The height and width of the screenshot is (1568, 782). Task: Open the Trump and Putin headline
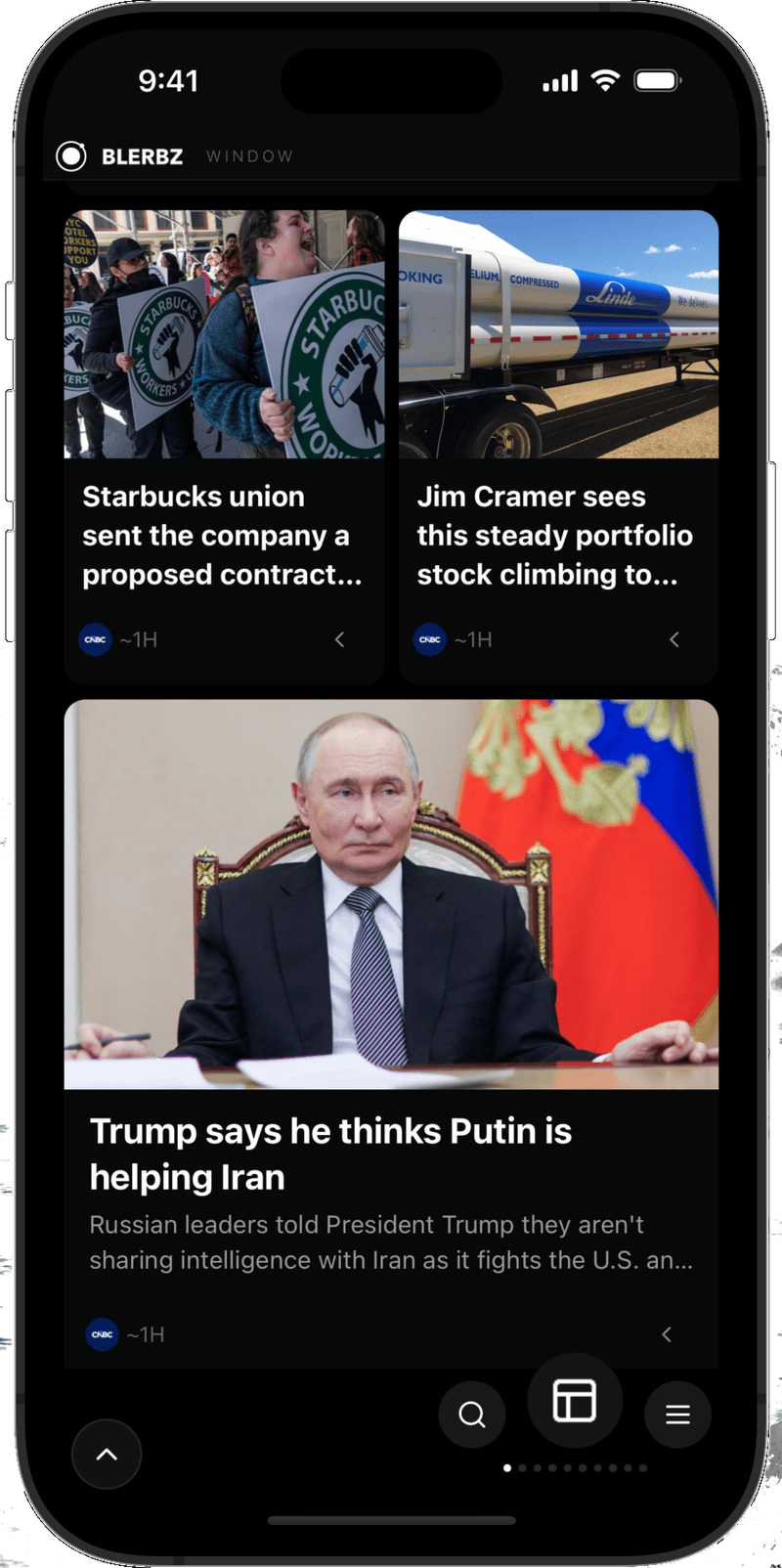coord(330,1154)
